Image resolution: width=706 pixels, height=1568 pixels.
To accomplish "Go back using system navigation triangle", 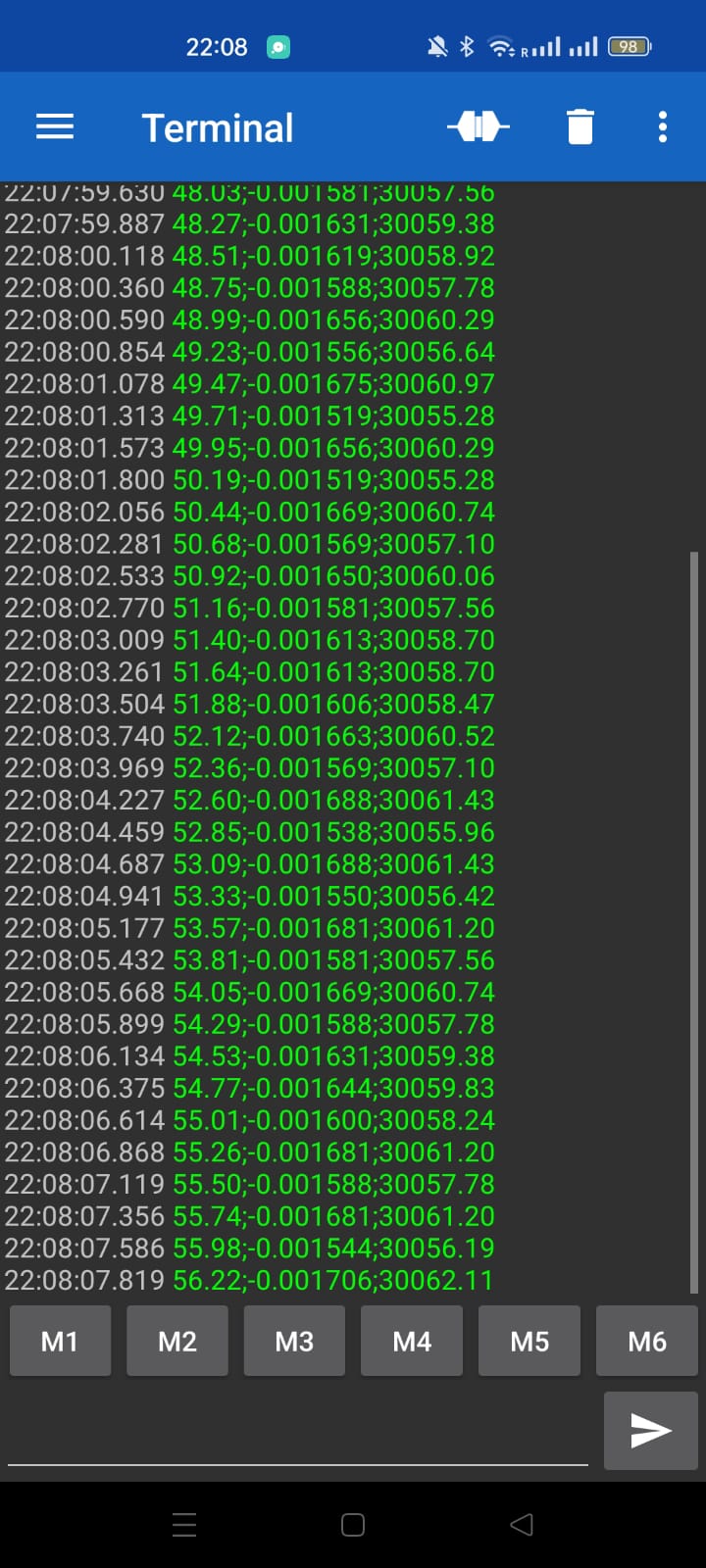I will point(522,1524).
